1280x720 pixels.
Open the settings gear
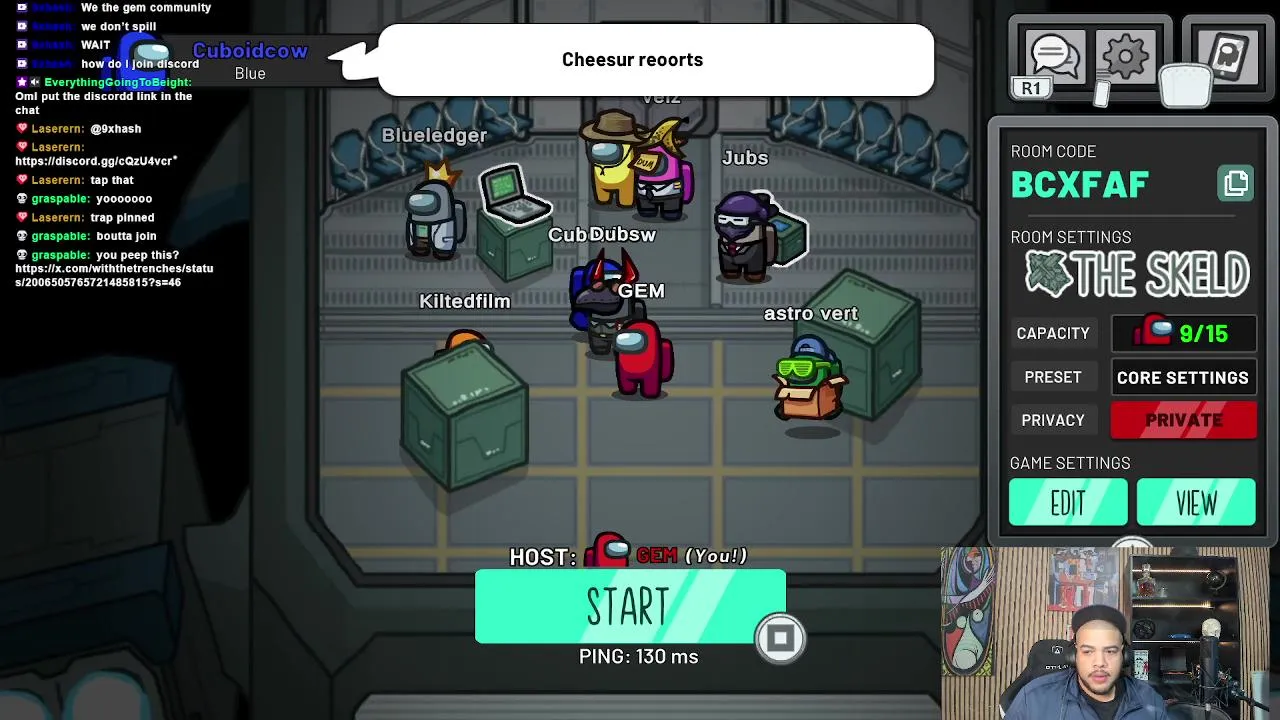click(x=1125, y=56)
